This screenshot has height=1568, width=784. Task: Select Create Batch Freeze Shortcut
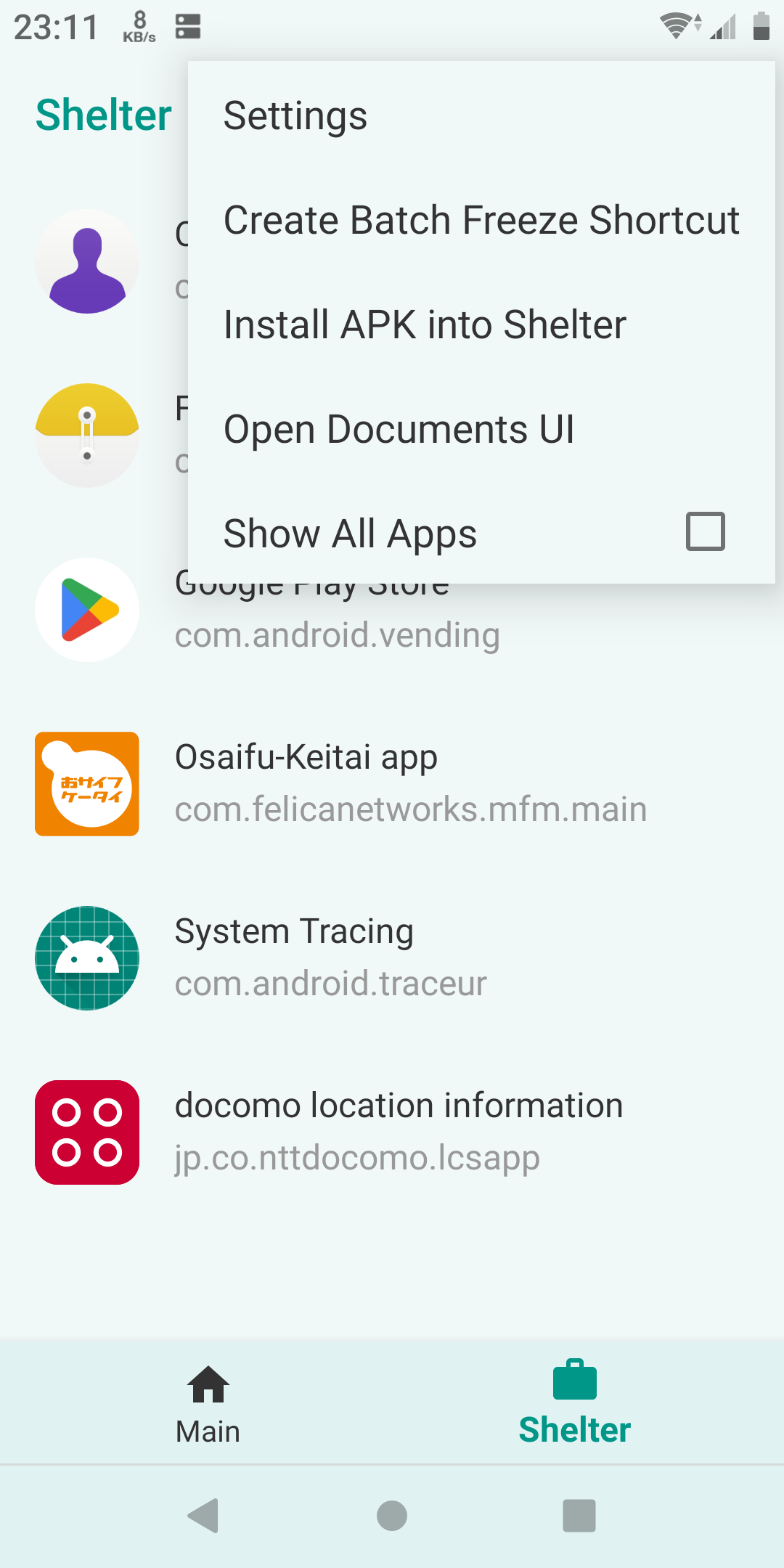point(481,221)
